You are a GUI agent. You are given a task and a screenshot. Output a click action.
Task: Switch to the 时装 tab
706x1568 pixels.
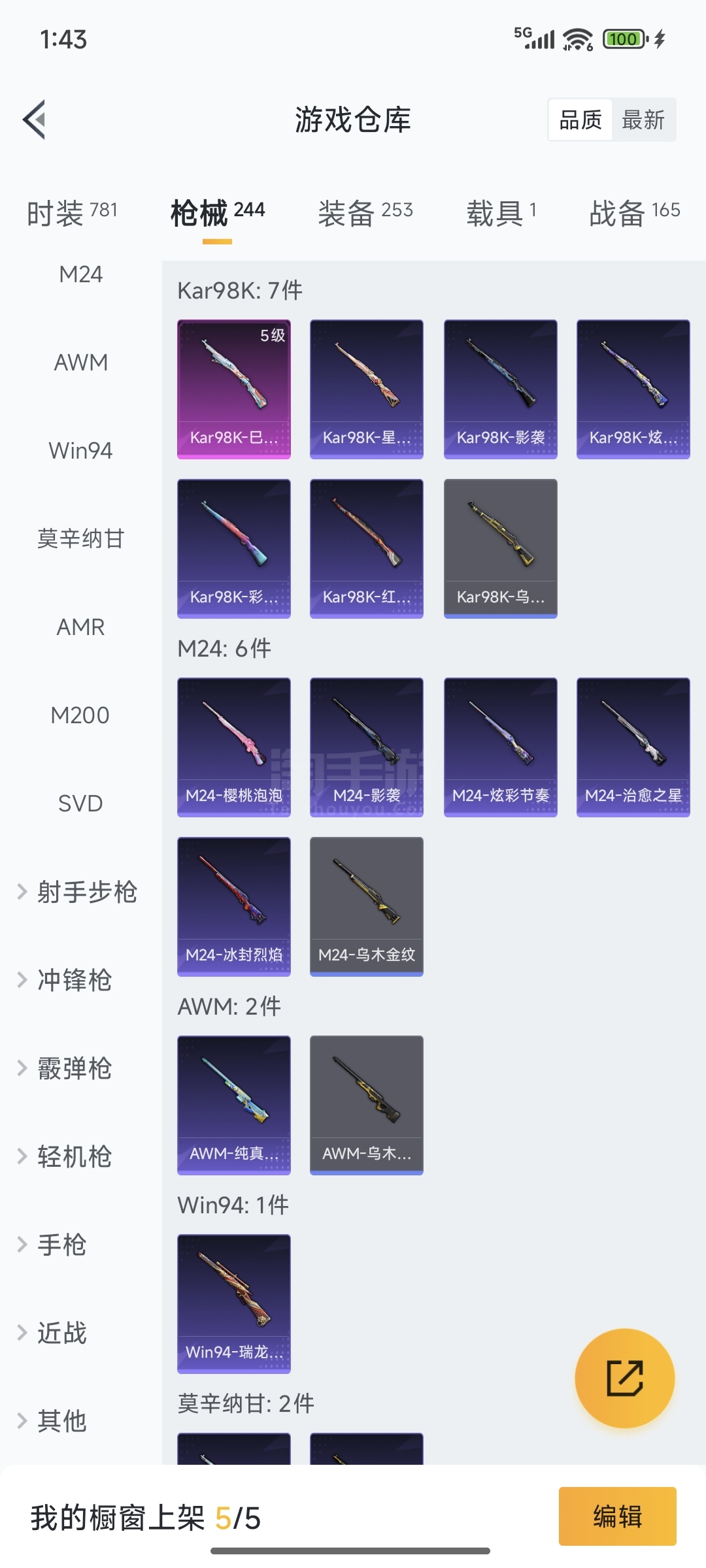pyautogui.click(x=72, y=212)
